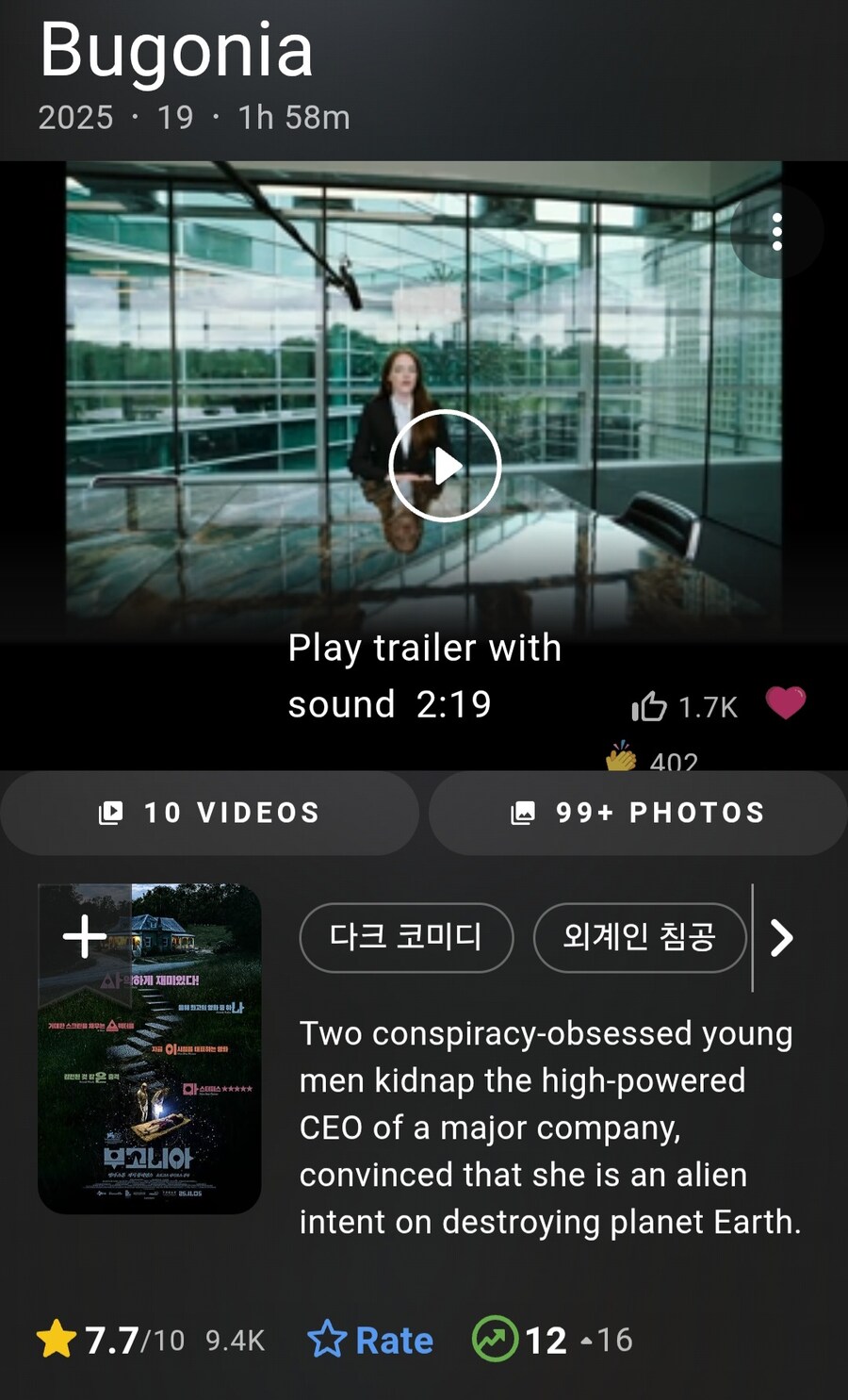Open the Bugonia title heading
This screenshot has height=1400, width=848.
click(x=176, y=50)
